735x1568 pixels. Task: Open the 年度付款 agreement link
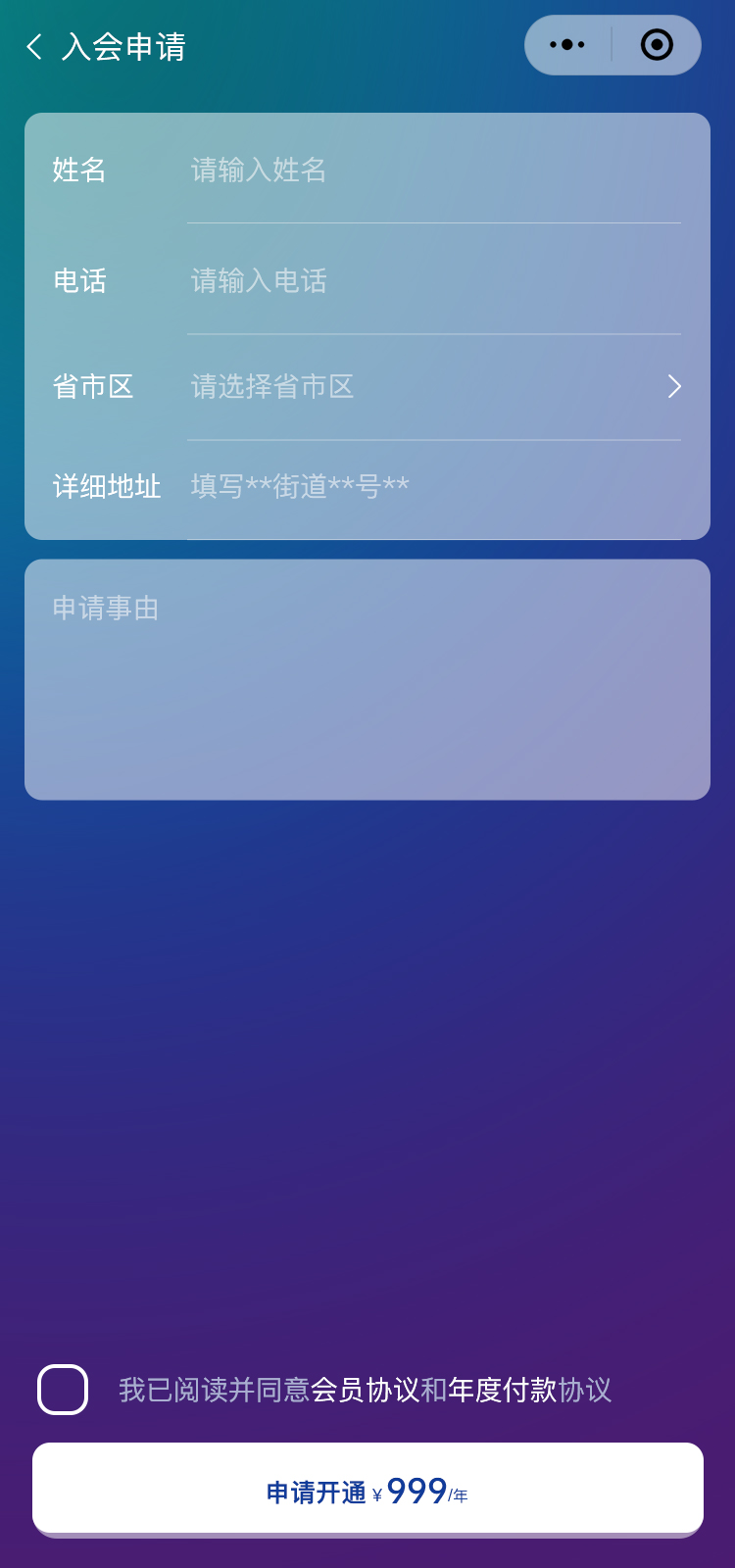point(502,1390)
